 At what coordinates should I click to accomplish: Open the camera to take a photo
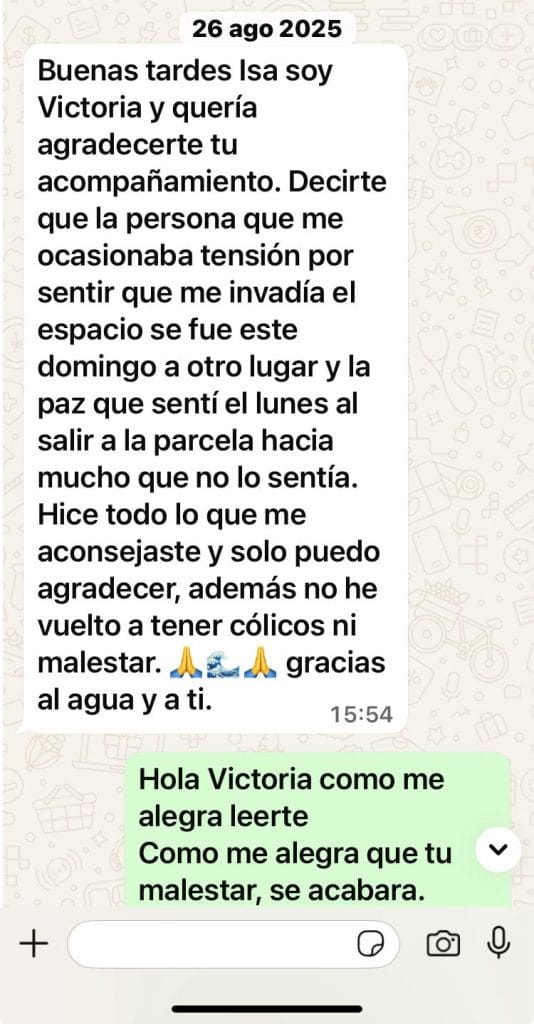pyautogui.click(x=443, y=944)
